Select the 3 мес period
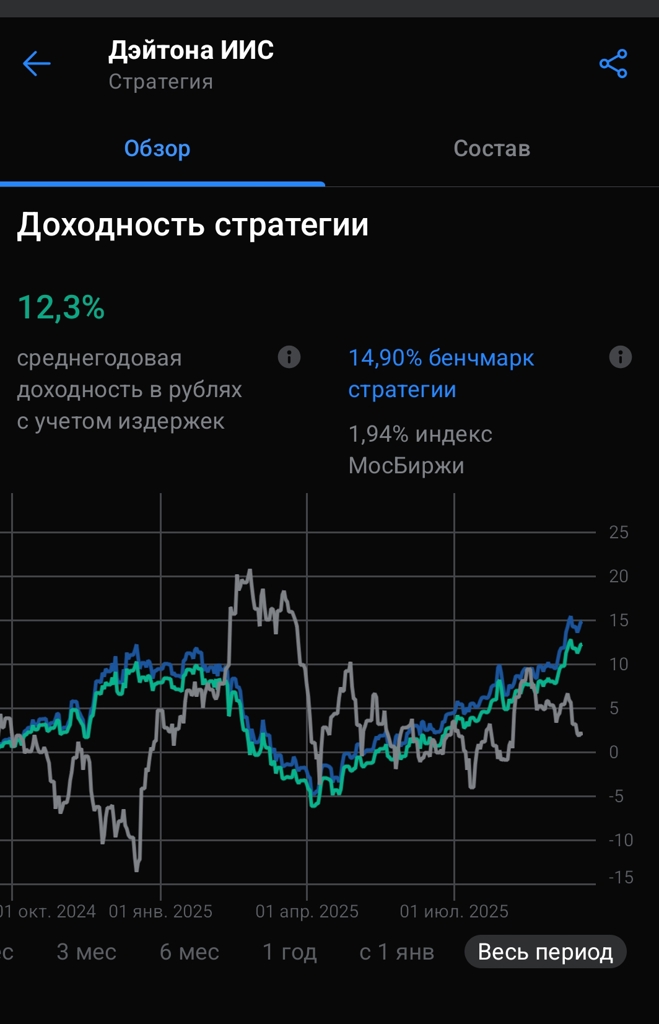This screenshot has width=659, height=1024. 86,952
